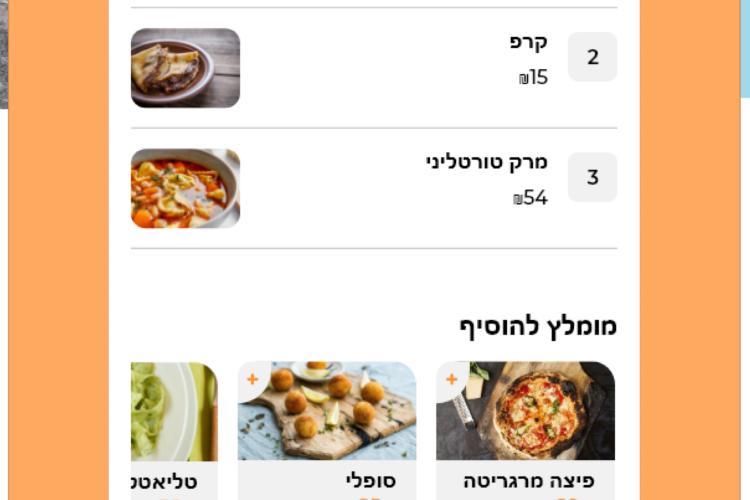Image resolution: width=750 pixels, height=500 pixels.
Task: Add סופלי with the plus icon
Action: point(252,379)
